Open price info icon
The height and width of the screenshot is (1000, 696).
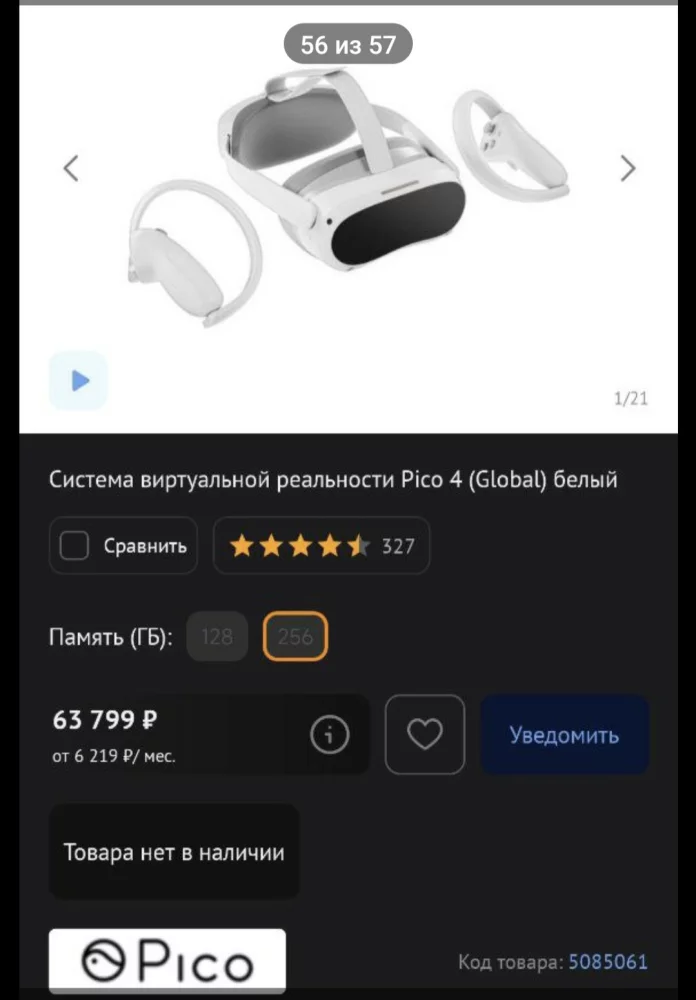(329, 735)
